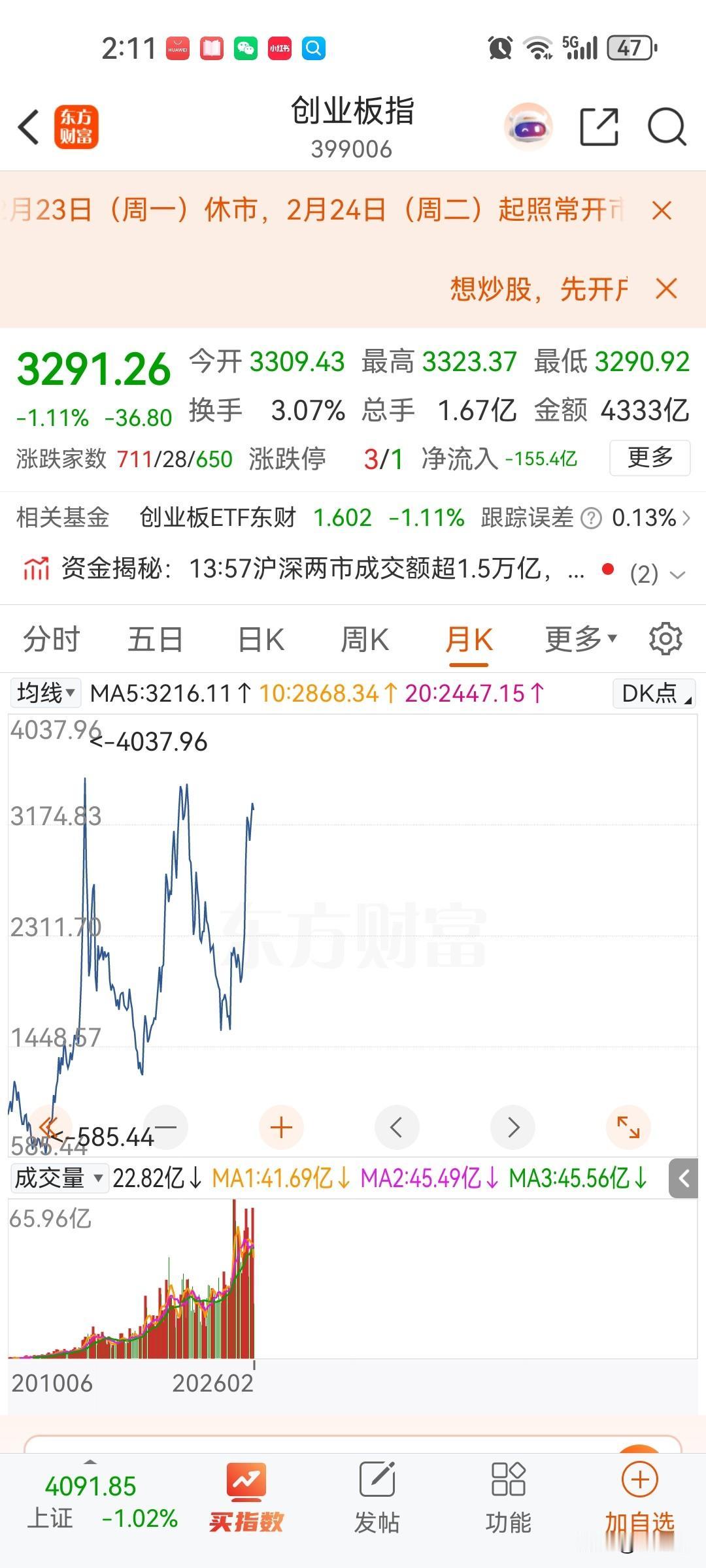Share this index page
The image size is (706, 1568).
point(599,127)
